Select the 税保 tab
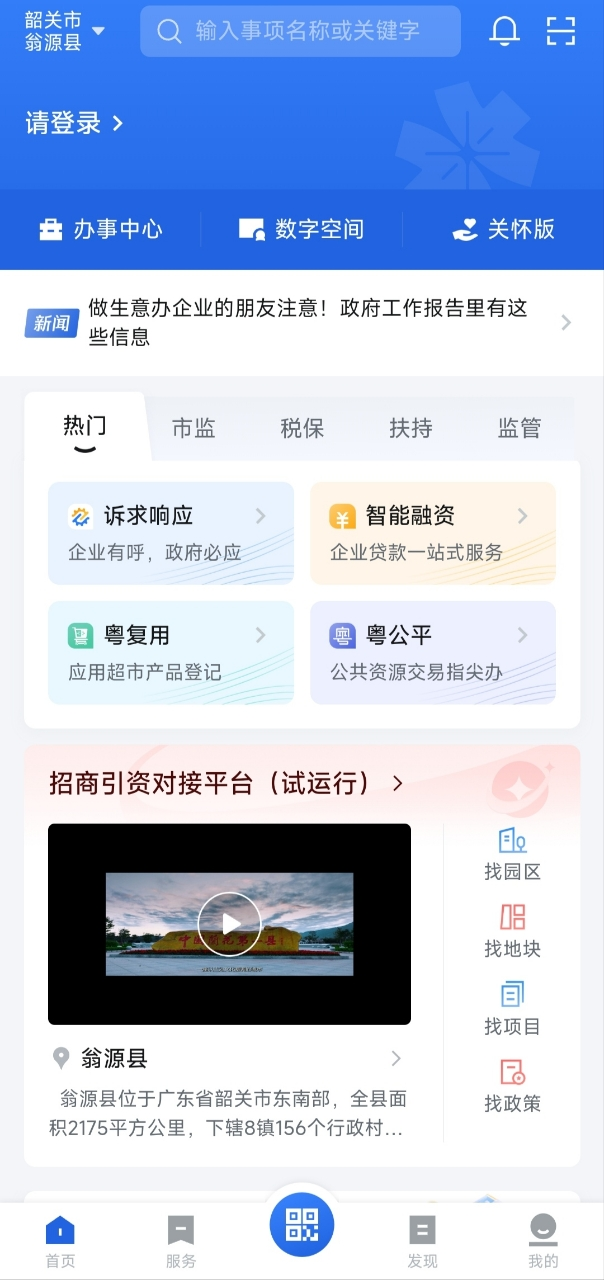Viewport: 604px width, 1280px height. click(302, 428)
